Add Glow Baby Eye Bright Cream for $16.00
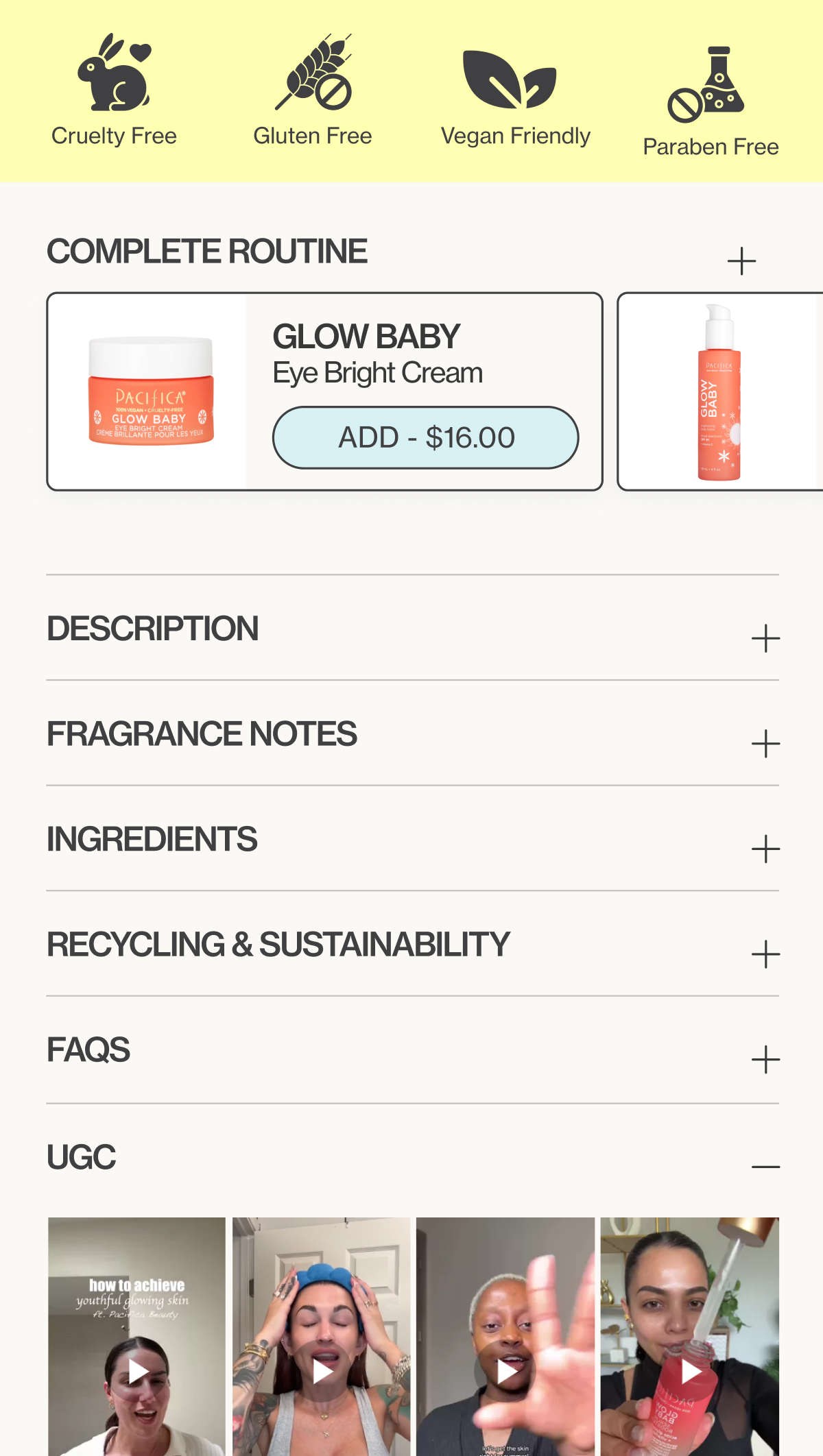The image size is (823, 1456). [425, 437]
